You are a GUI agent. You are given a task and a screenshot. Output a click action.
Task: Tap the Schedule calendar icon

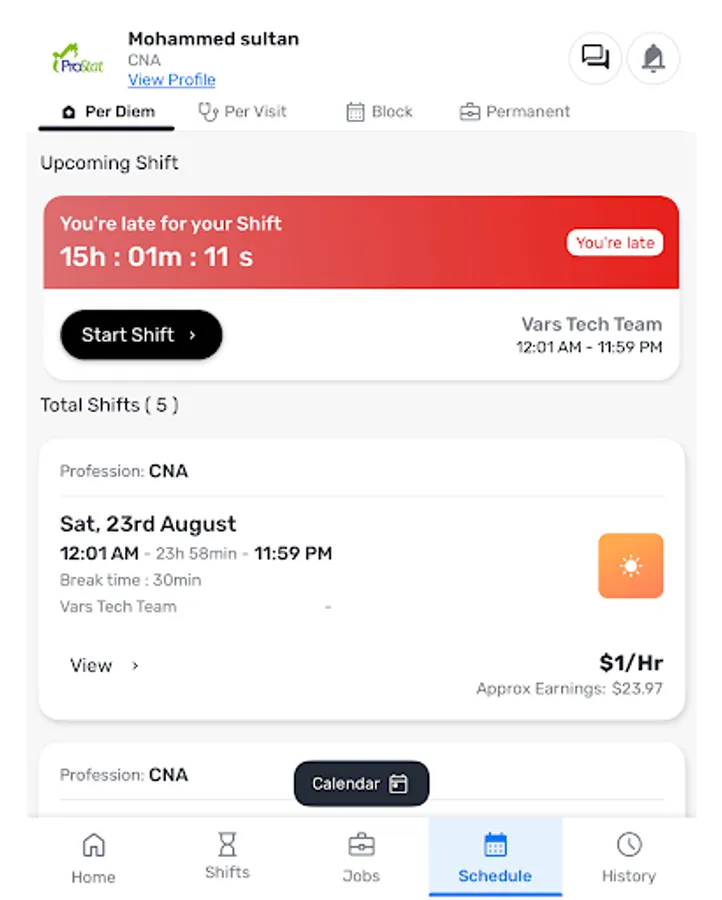click(495, 845)
